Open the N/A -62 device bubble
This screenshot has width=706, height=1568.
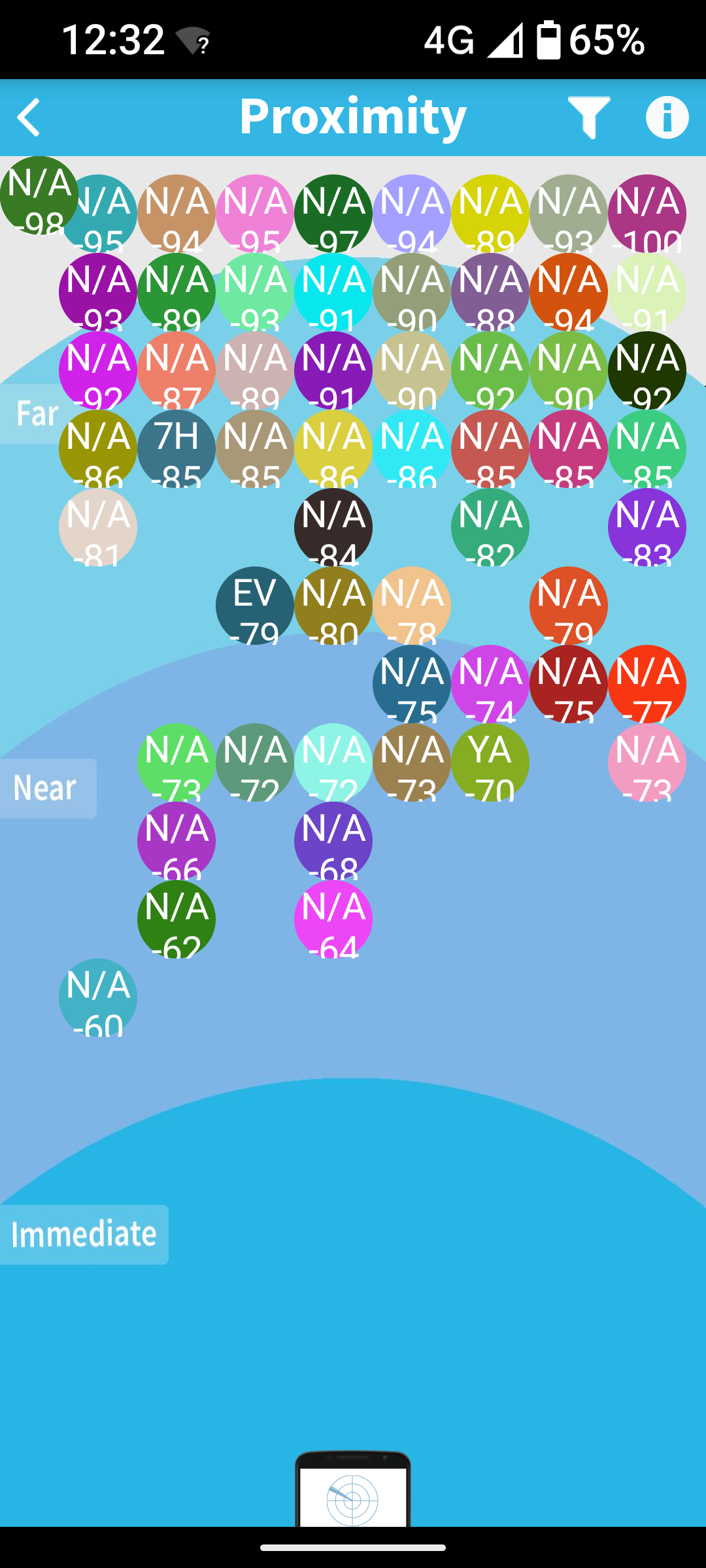tap(176, 919)
